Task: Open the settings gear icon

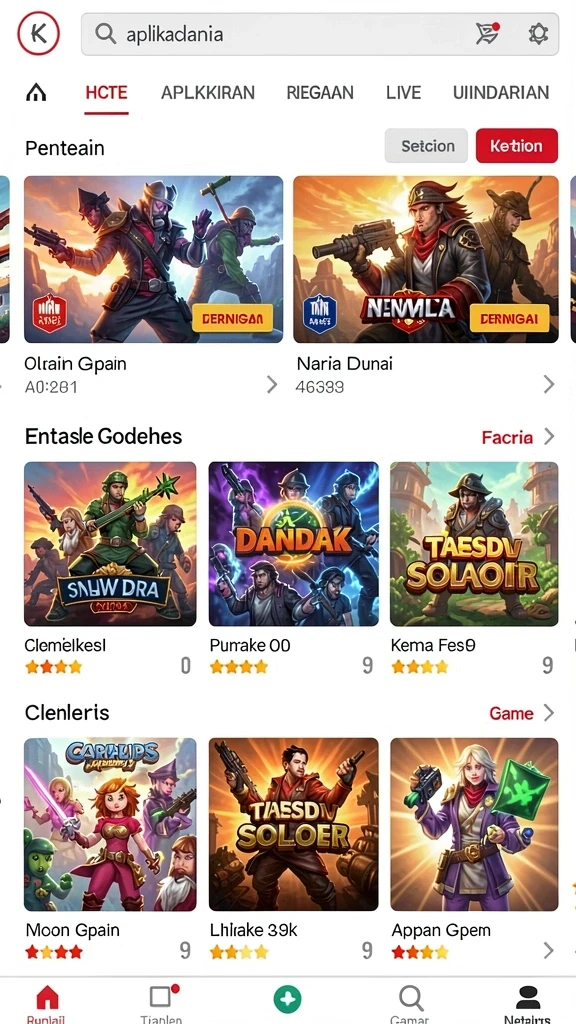Action: click(537, 33)
